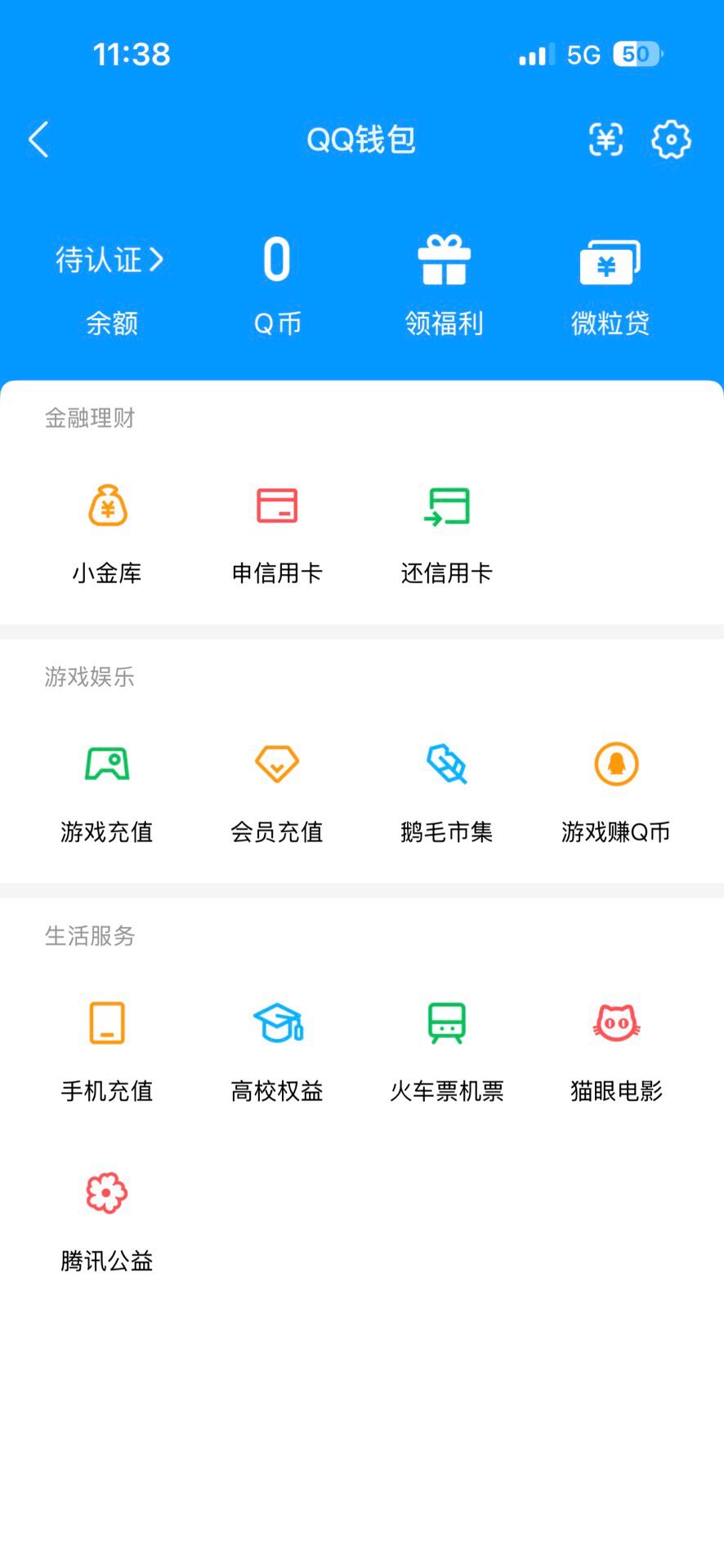The width and height of the screenshot is (724, 1568).
Task: Open 猫眼电影
Action: pos(616,1051)
